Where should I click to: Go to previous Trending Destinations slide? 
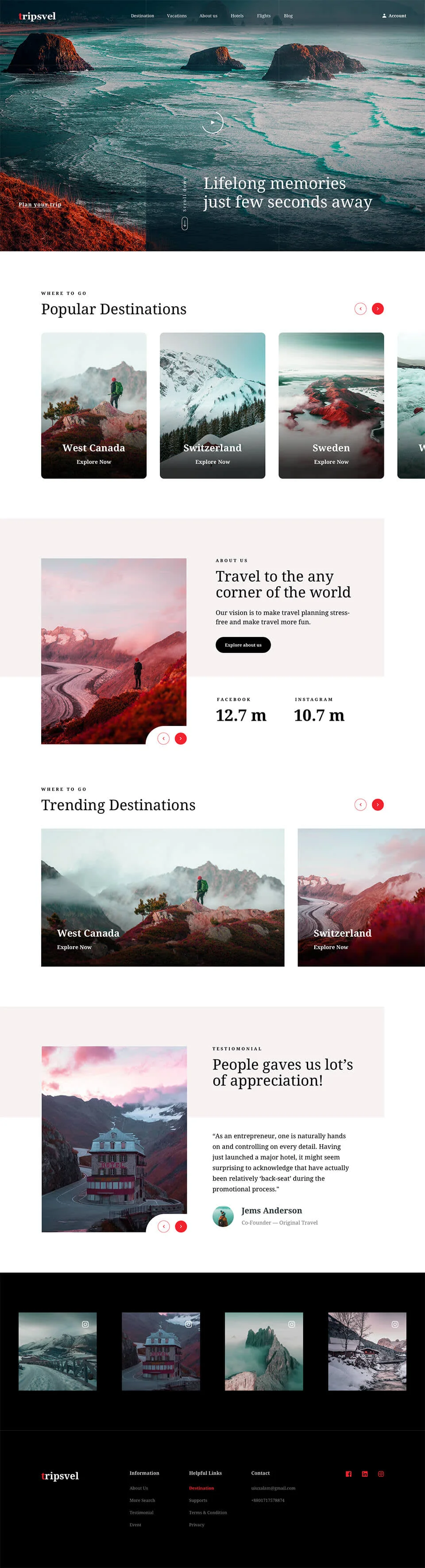[x=360, y=805]
